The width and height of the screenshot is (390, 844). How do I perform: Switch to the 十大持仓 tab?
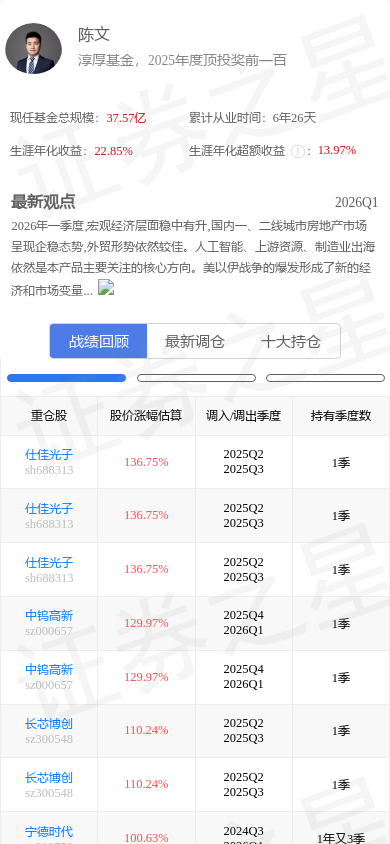291,341
